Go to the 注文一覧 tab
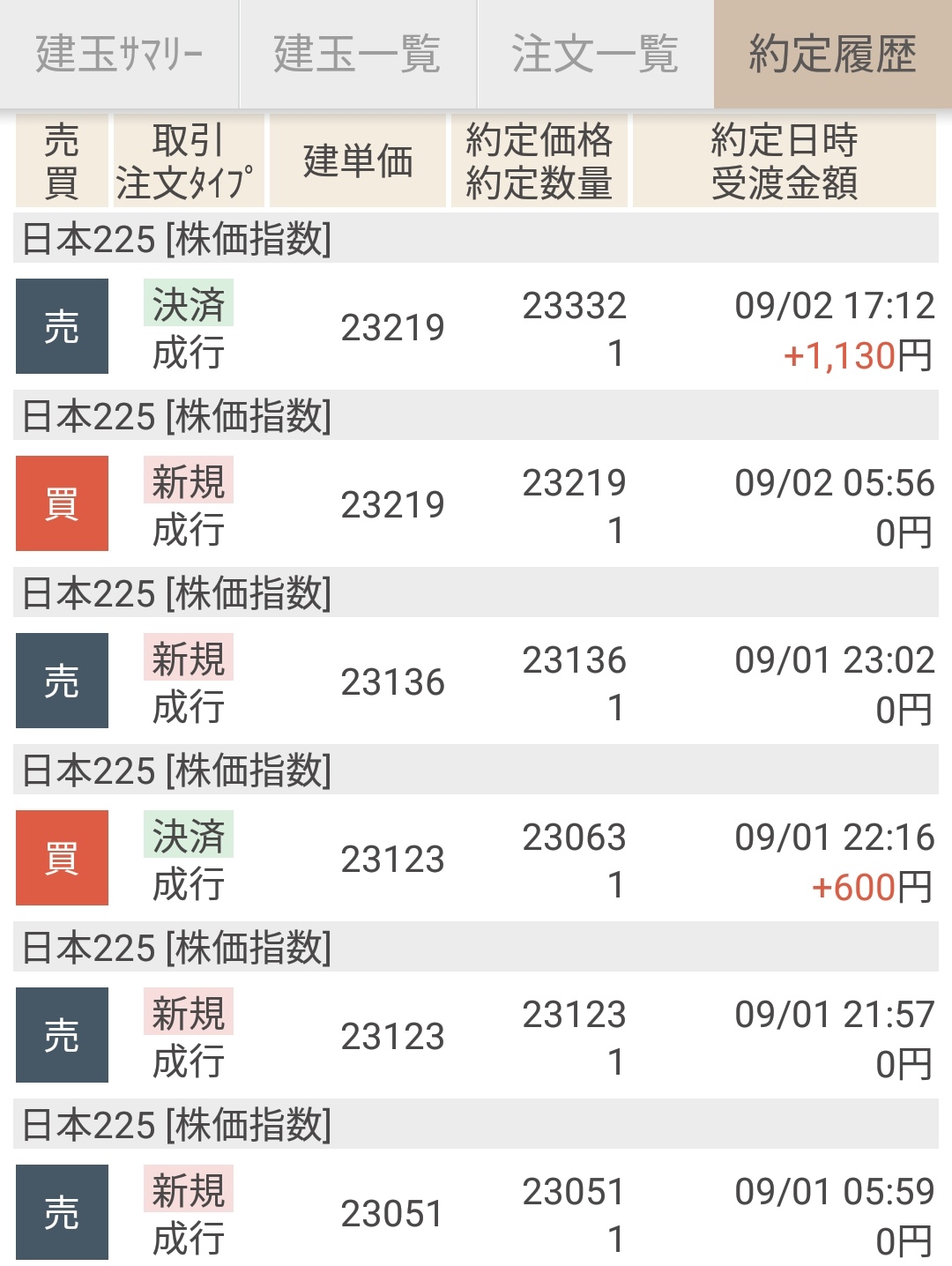The image size is (952, 1266). coord(595,55)
